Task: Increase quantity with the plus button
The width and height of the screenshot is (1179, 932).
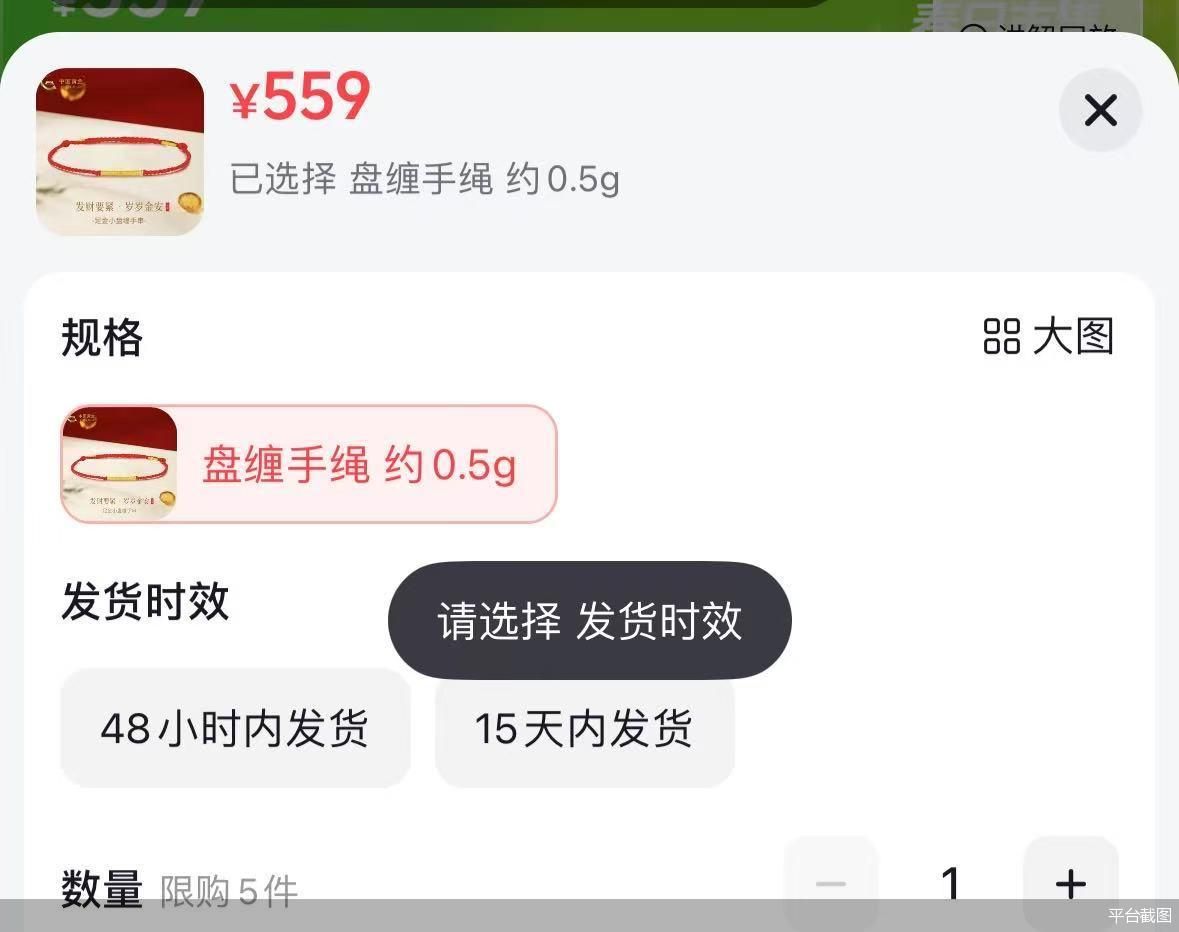Action: [1070, 880]
